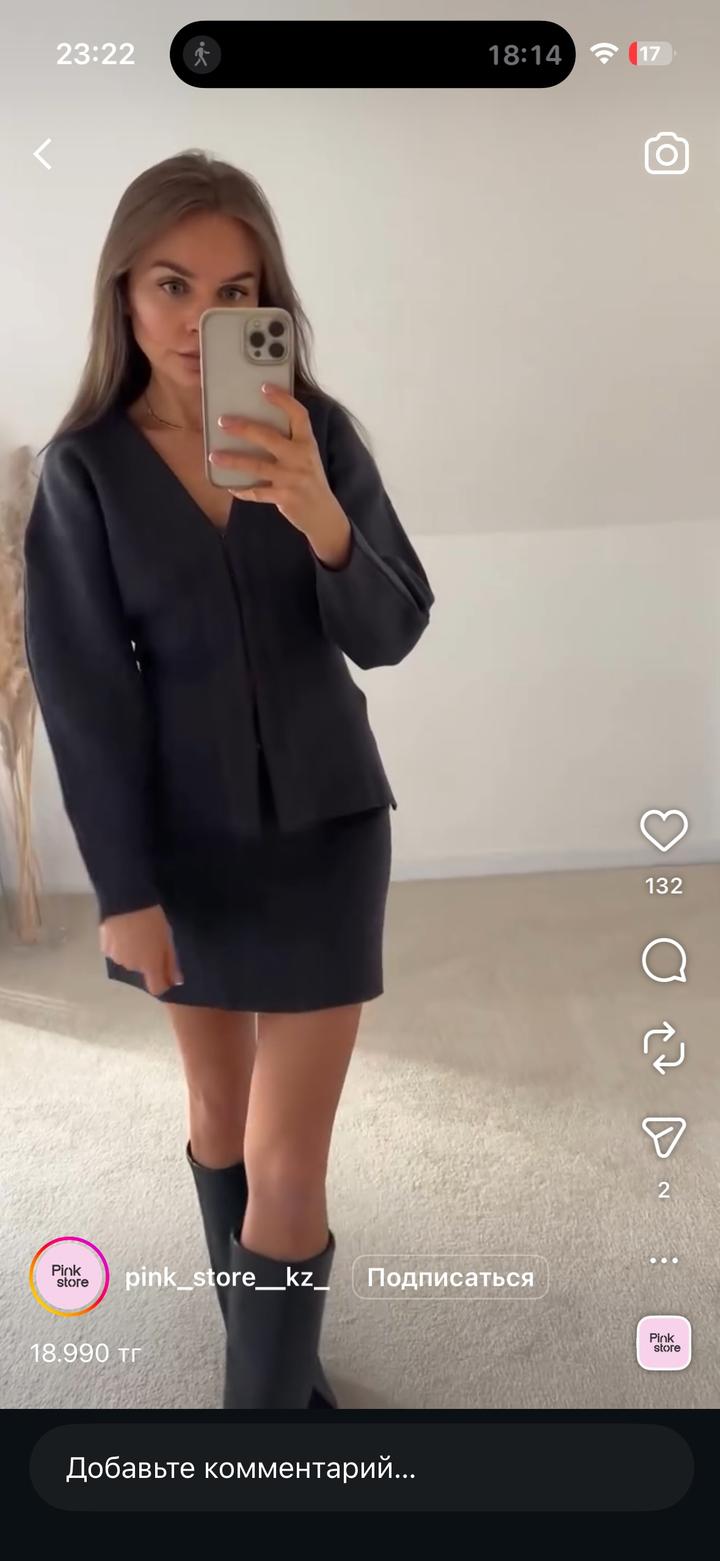Repost this reel
Viewport: 720px width, 1561px height.
point(664,1047)
